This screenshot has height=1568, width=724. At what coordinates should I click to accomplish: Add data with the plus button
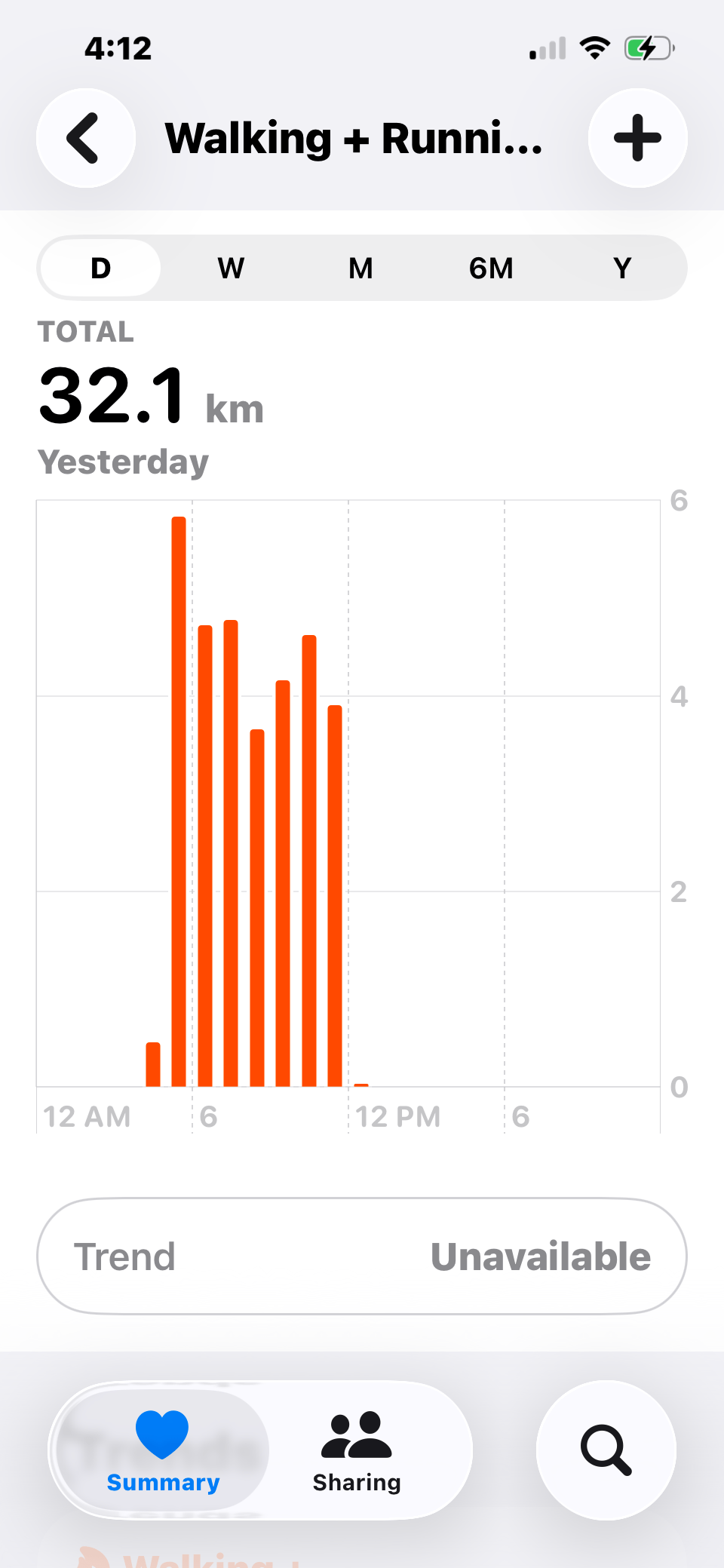637,138
